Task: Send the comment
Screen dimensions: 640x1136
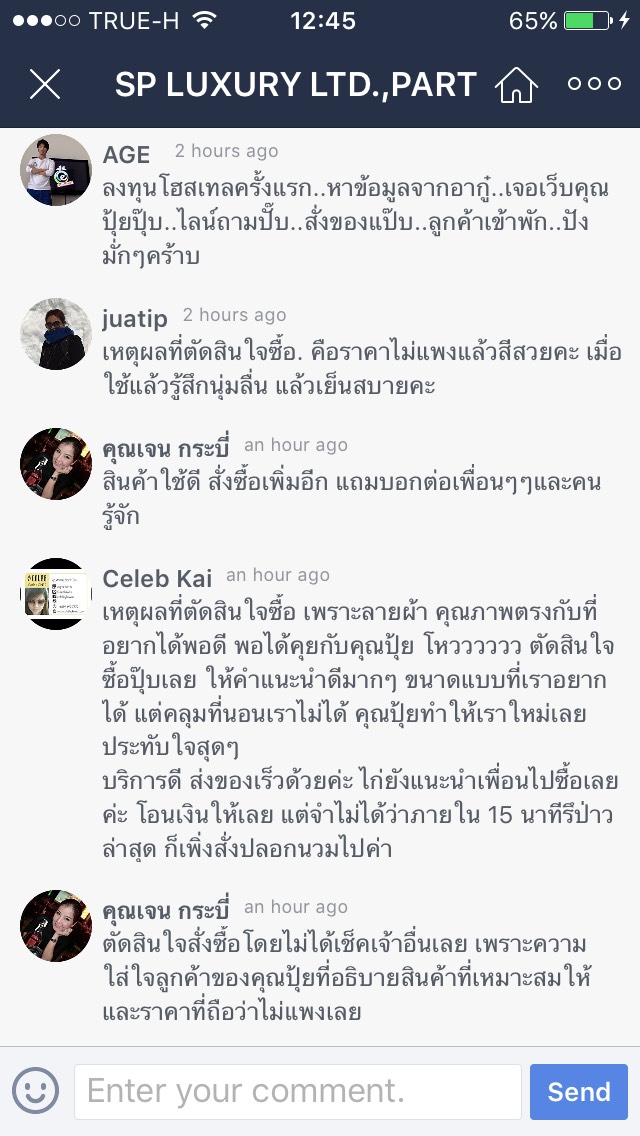Action: [x=578, y=1091]
